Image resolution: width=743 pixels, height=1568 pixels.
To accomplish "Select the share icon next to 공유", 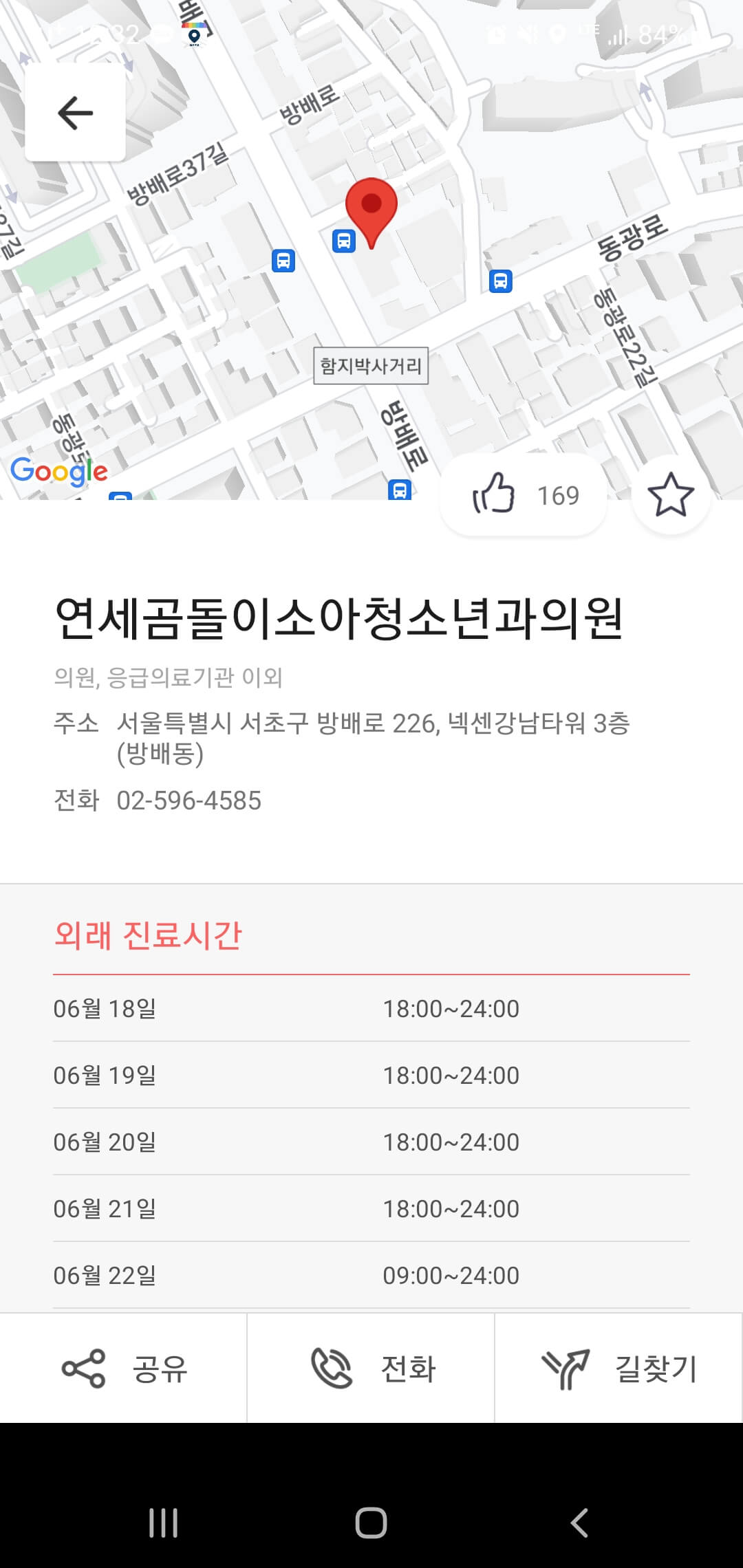I will point(82,1367).
